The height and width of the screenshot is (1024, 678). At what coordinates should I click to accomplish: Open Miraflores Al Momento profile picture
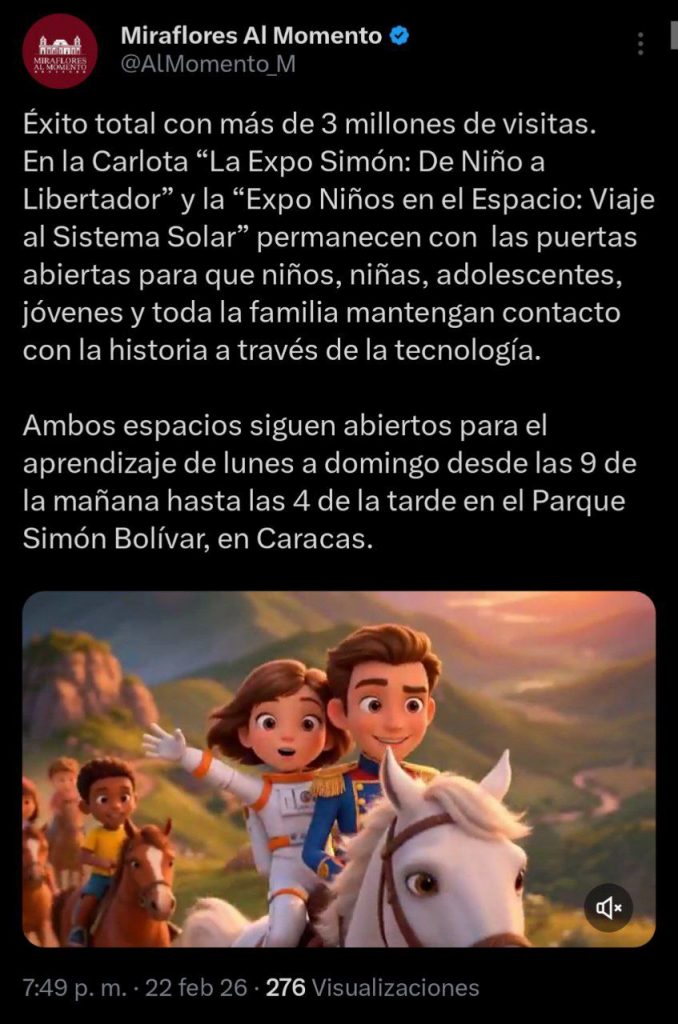point(59,51)
